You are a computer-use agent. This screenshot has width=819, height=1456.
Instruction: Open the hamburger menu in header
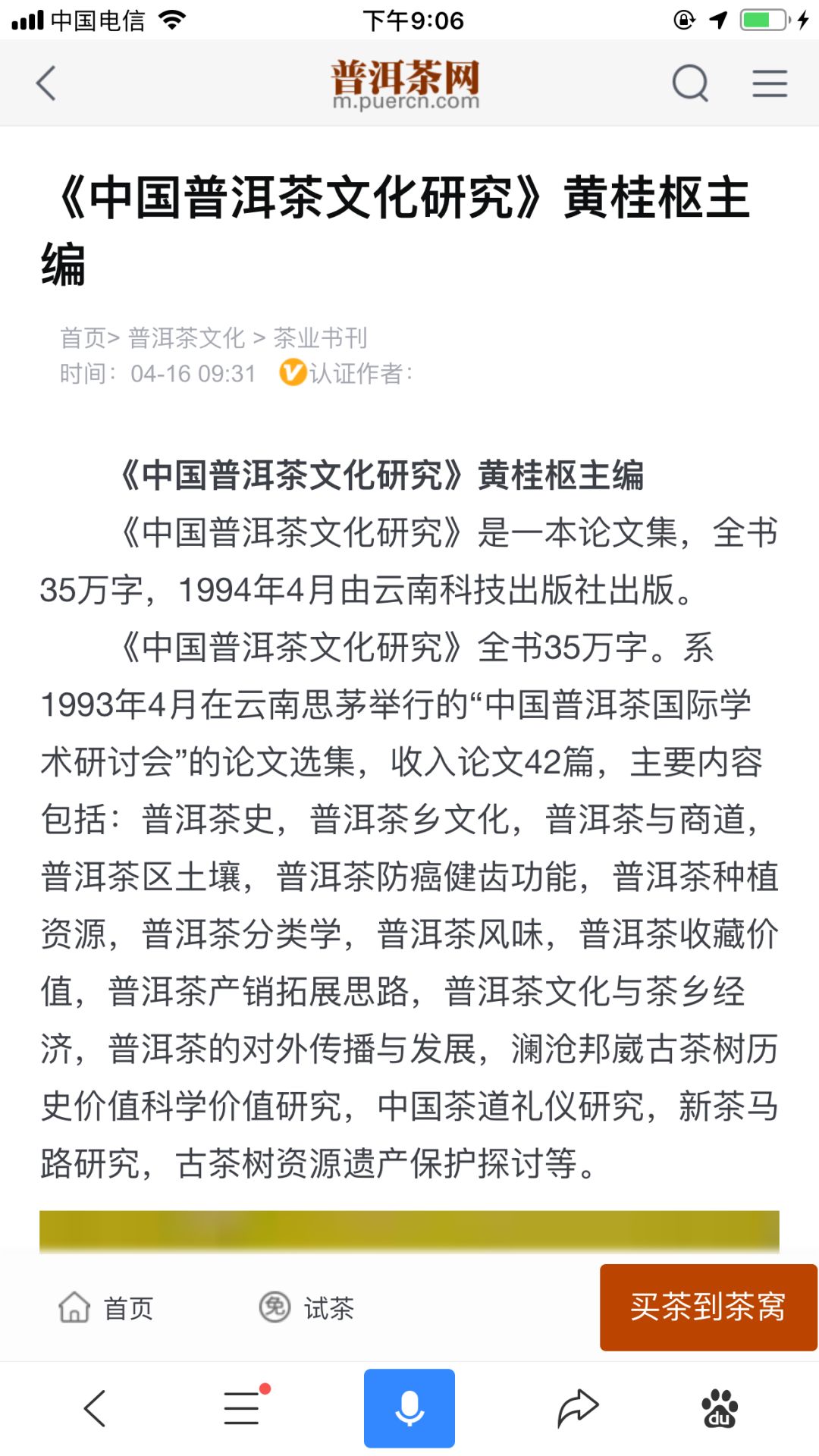click(770, 83)
